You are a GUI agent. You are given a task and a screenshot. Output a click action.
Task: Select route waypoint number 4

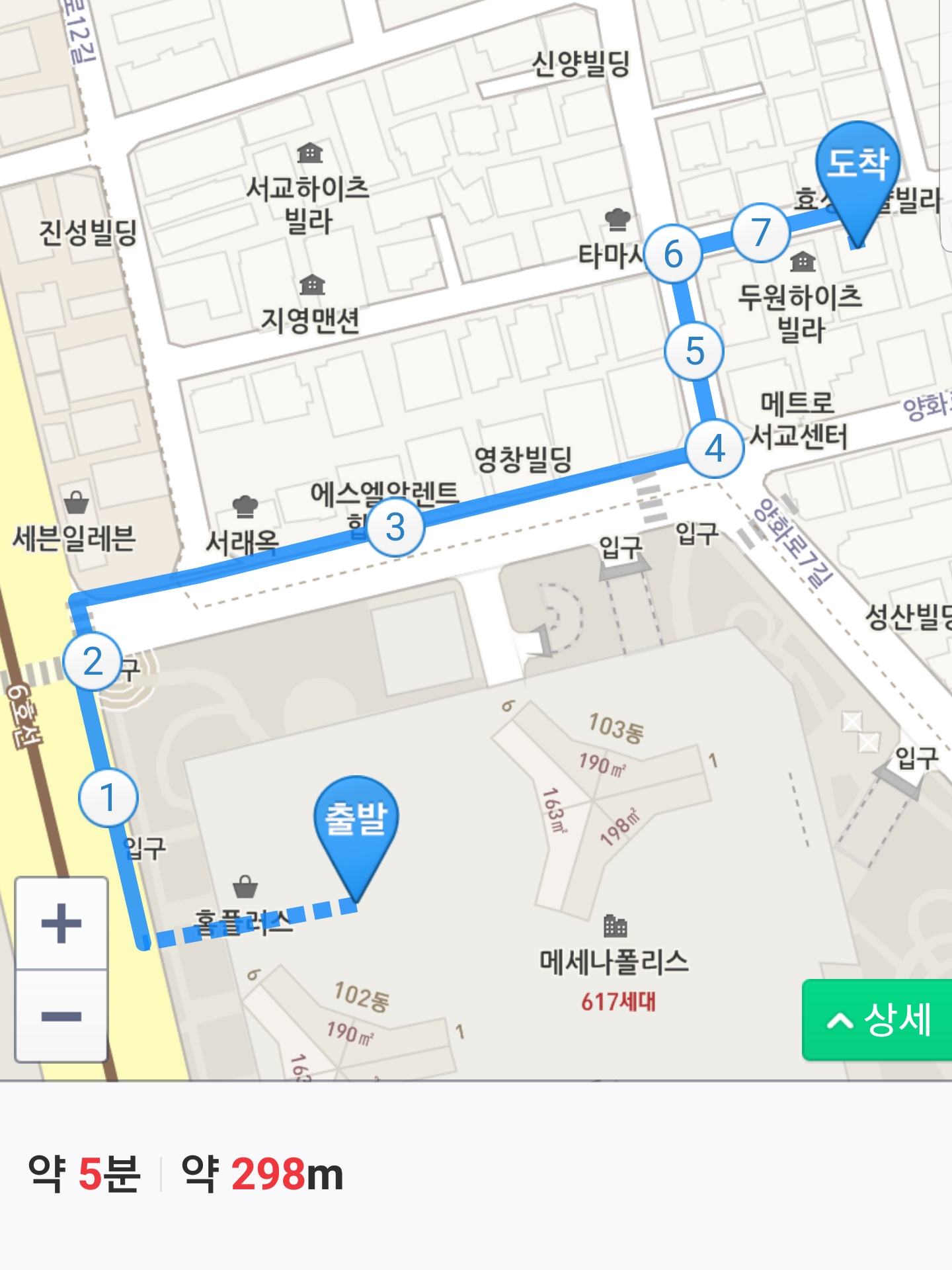[715, 448]
